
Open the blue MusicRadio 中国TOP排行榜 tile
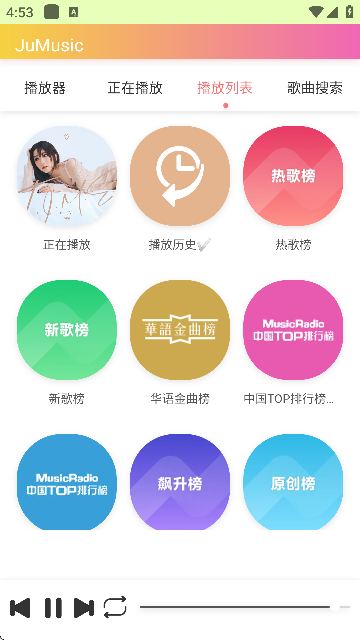coord(67,482)
